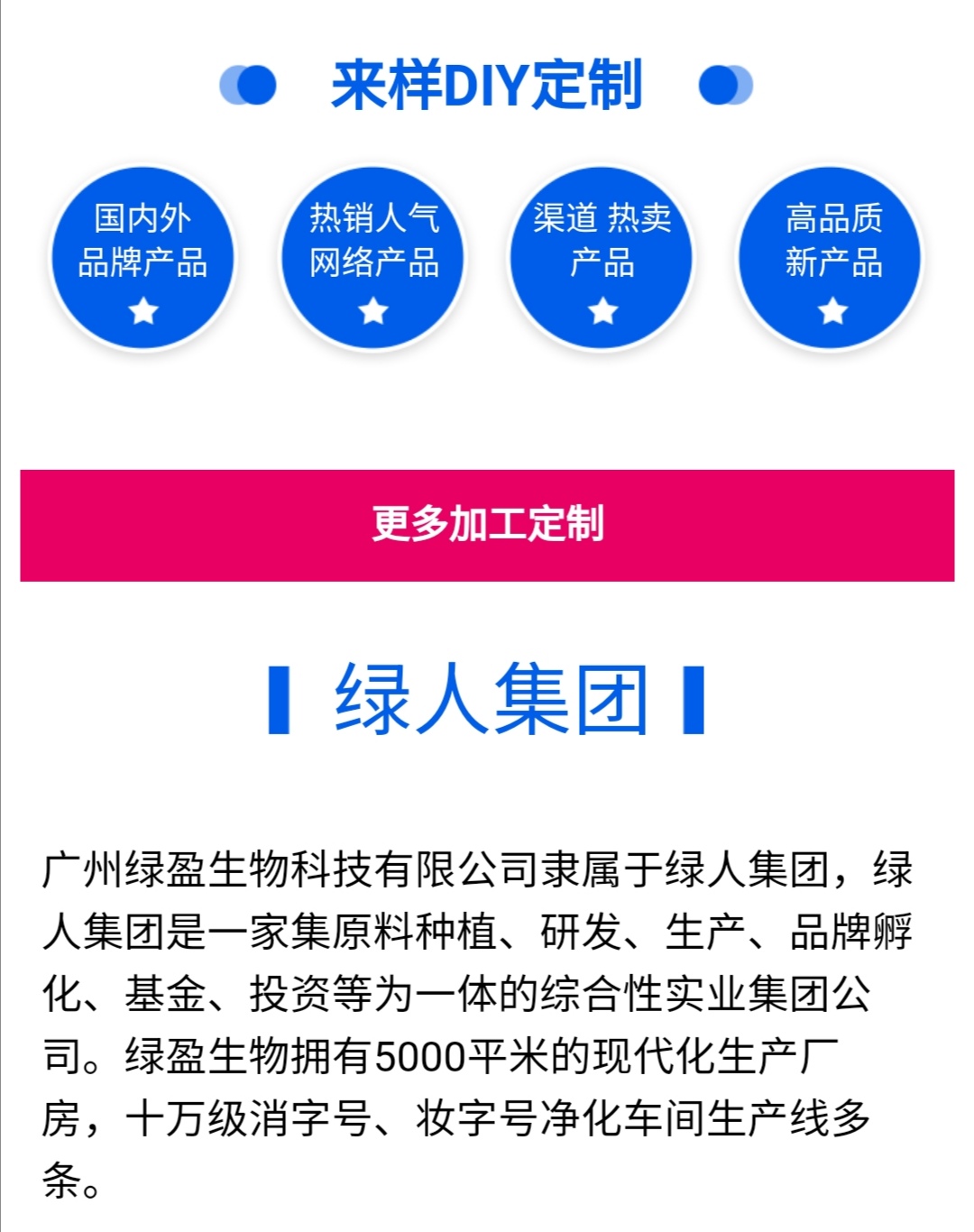Screen dimensions: 974x1232
Task: Tap the 更多加工定制 button
Action: tap(487, 525)
